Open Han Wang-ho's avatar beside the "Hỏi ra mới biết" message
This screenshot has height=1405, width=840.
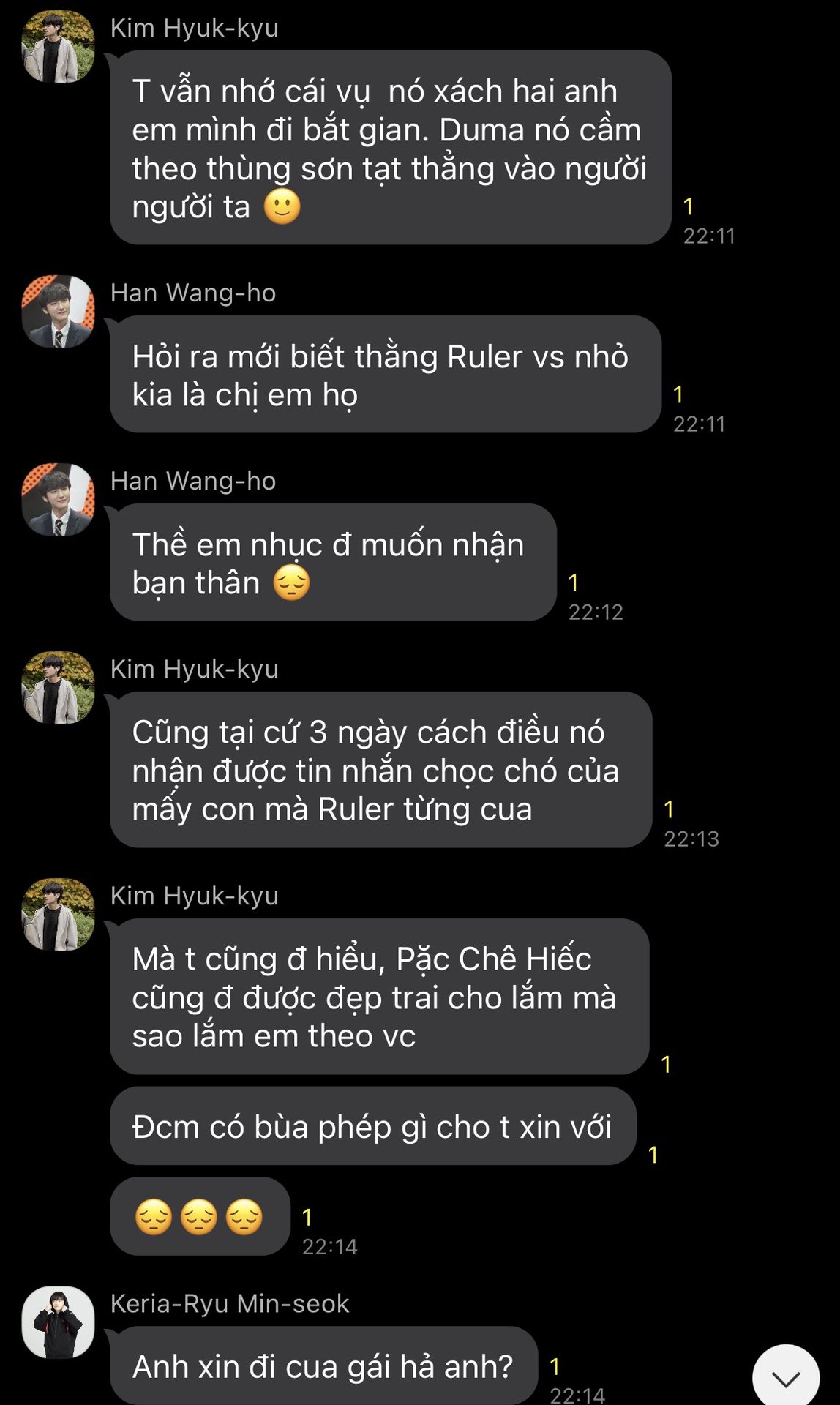point(59,312)
